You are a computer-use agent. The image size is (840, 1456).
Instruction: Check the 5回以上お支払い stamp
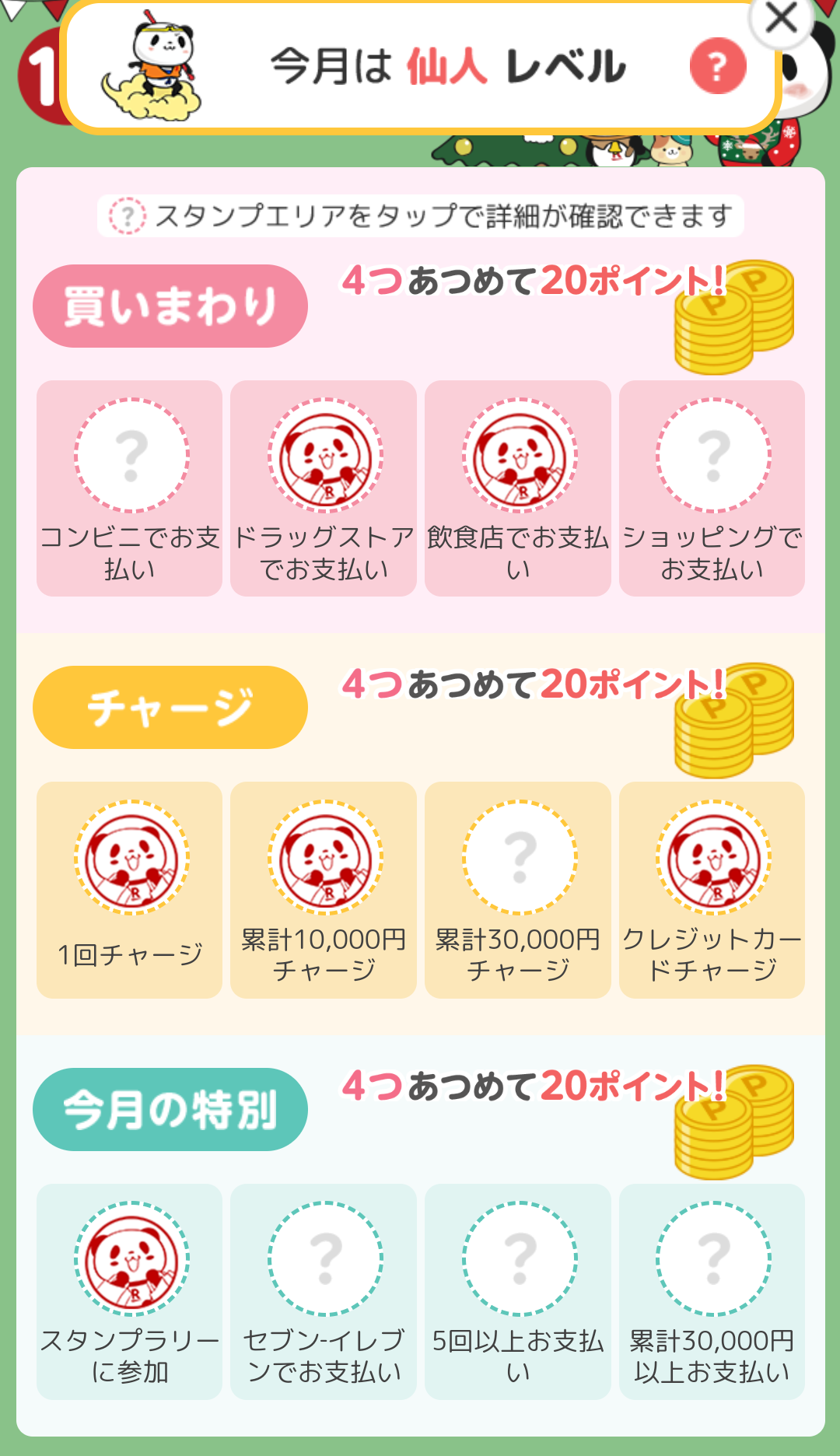pyautogui.click(x=518, y=1291)
